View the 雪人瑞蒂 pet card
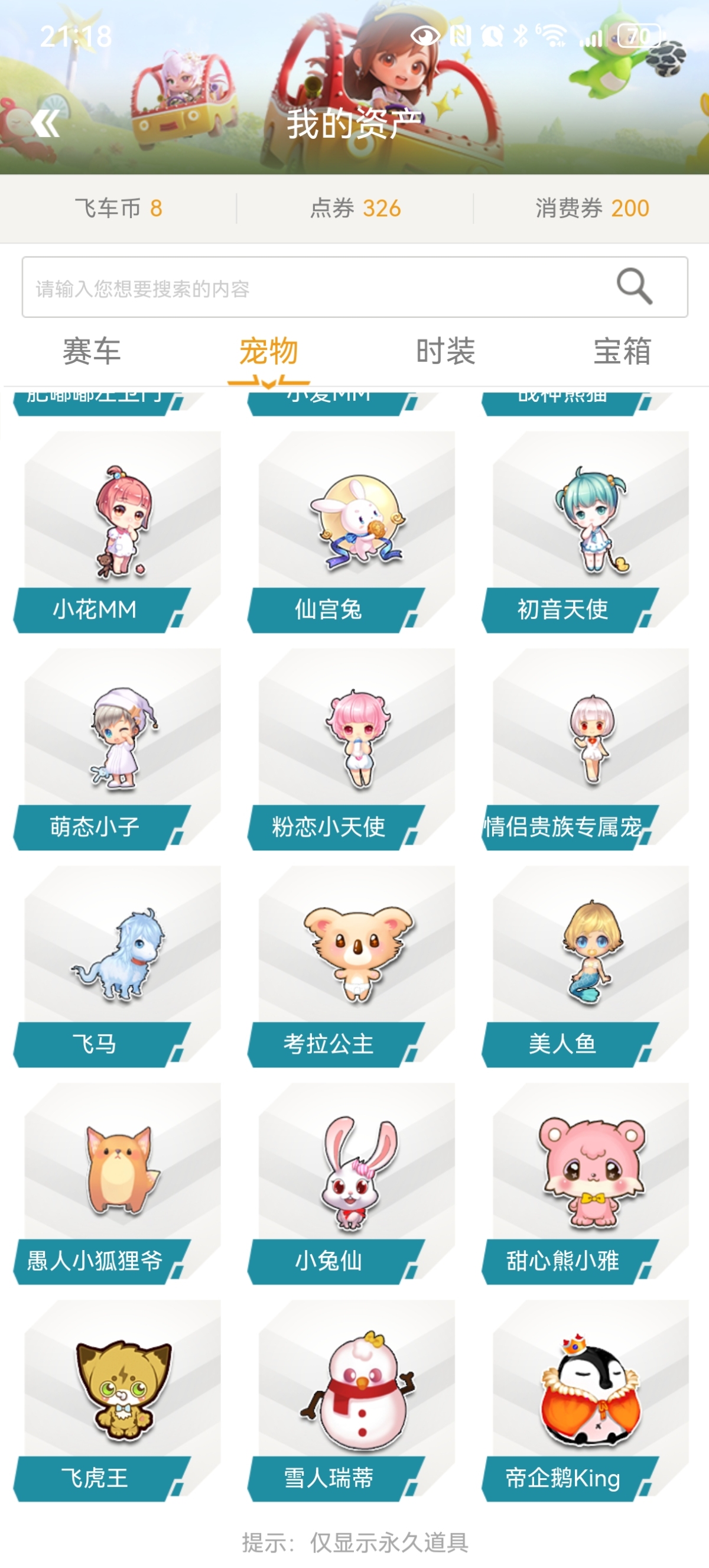709x1568 pixels. coord(356,1400)
